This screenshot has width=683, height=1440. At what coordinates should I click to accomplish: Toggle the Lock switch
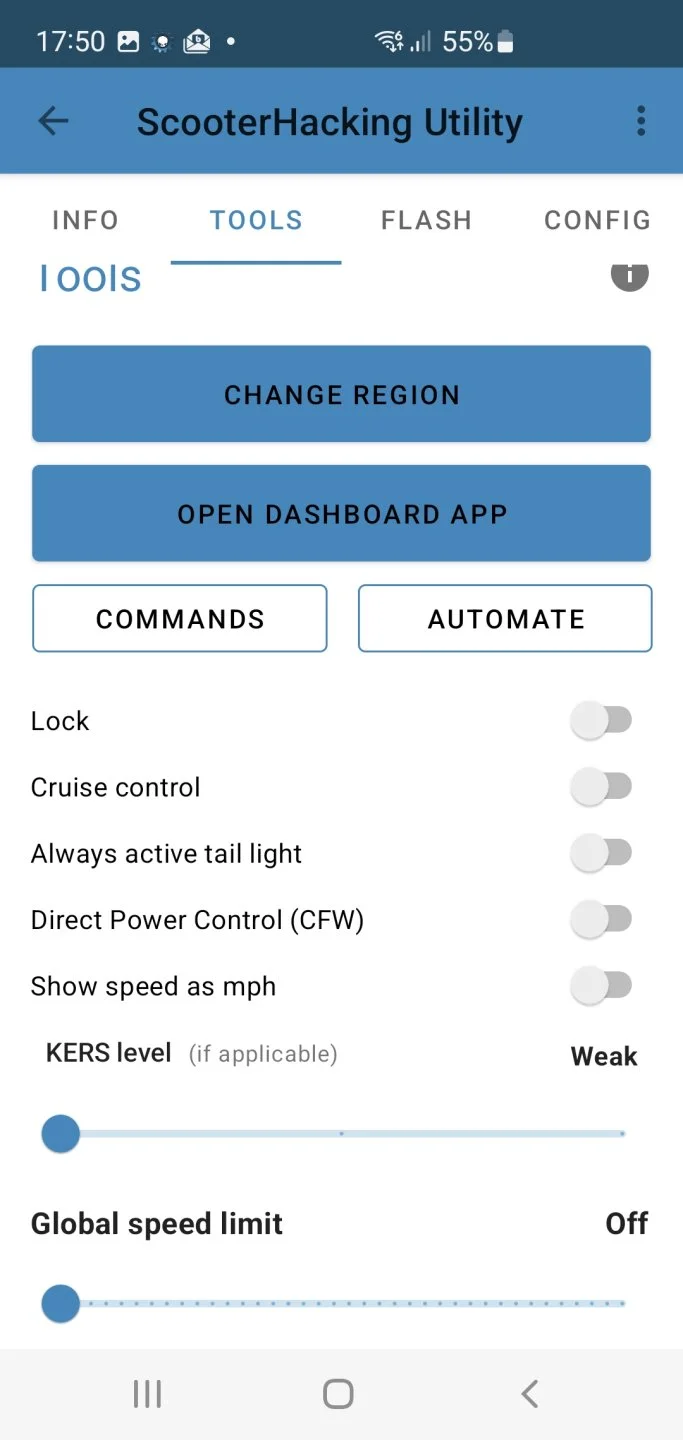[x=602, y=720]
